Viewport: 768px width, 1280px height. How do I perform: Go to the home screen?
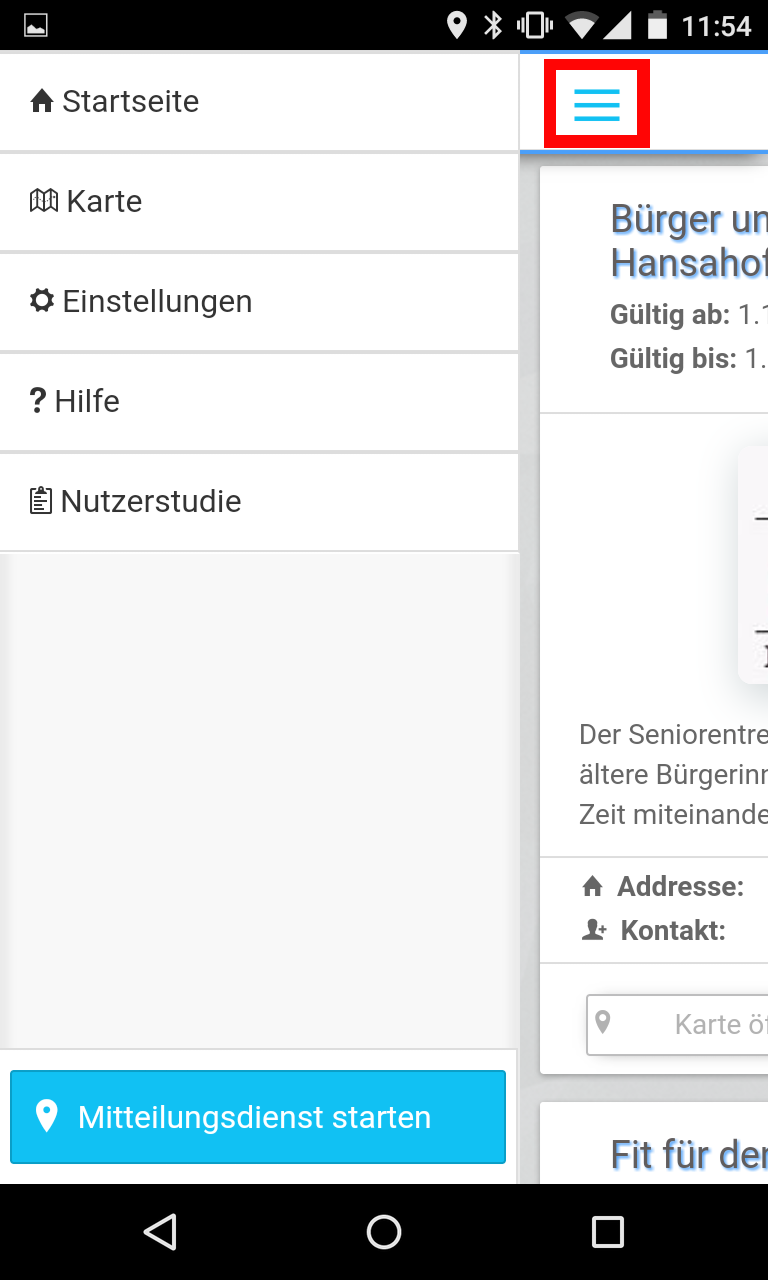click(384, 1232)
